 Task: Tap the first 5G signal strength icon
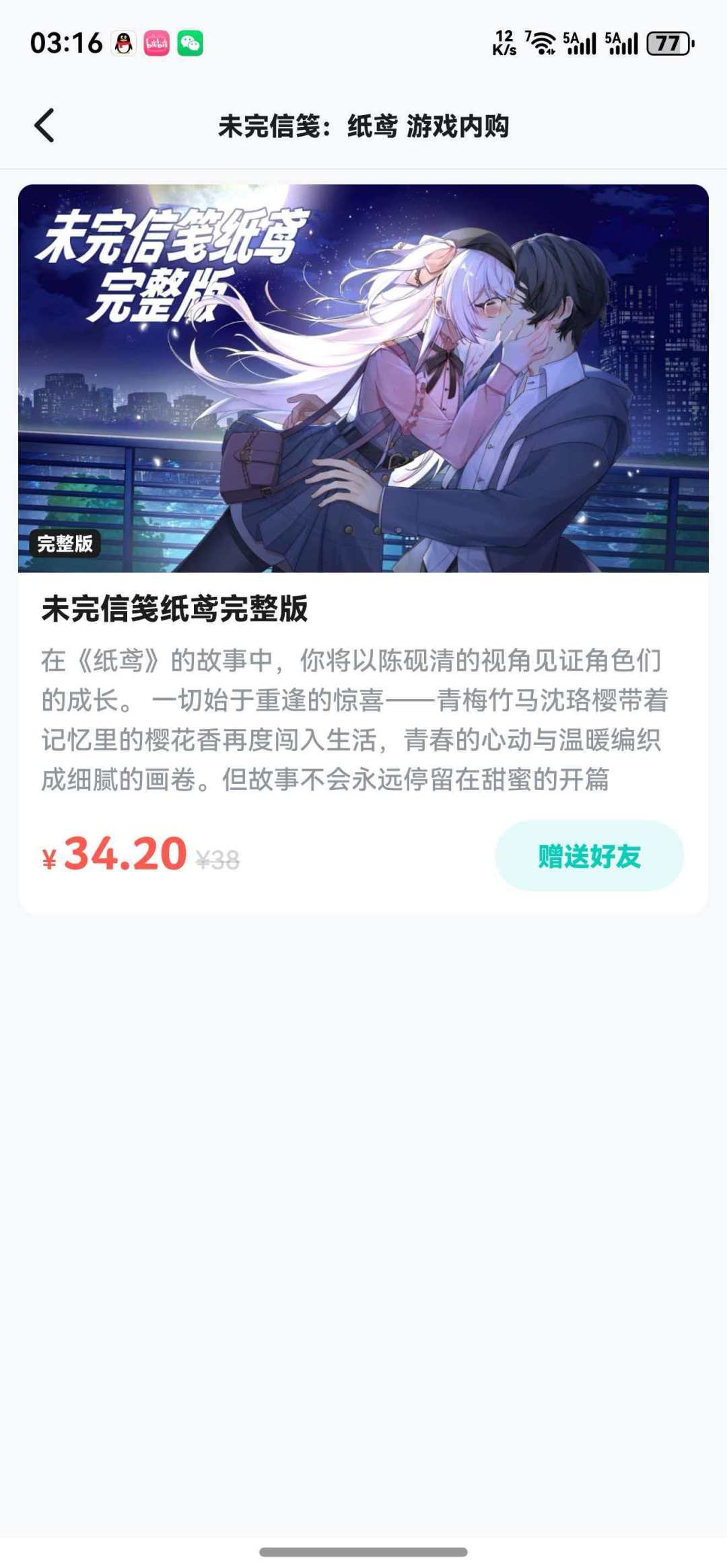[x=581, y=43]
